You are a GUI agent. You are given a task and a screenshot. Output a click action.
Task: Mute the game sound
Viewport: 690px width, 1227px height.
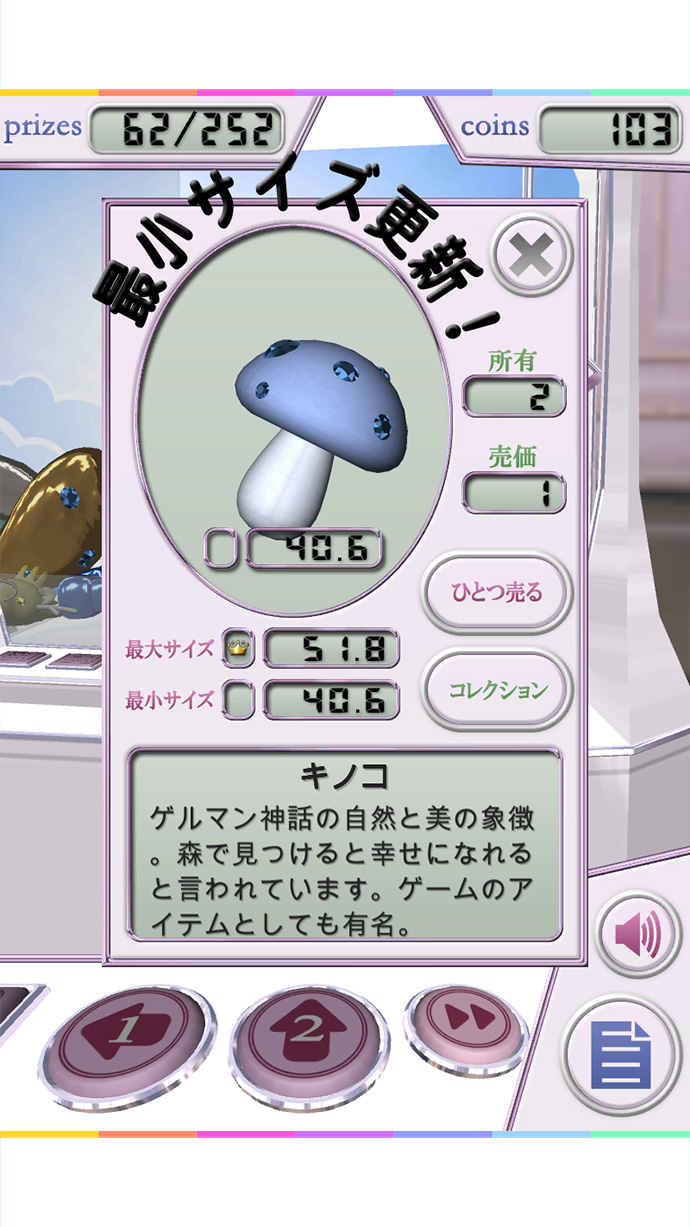coord(639,936)
